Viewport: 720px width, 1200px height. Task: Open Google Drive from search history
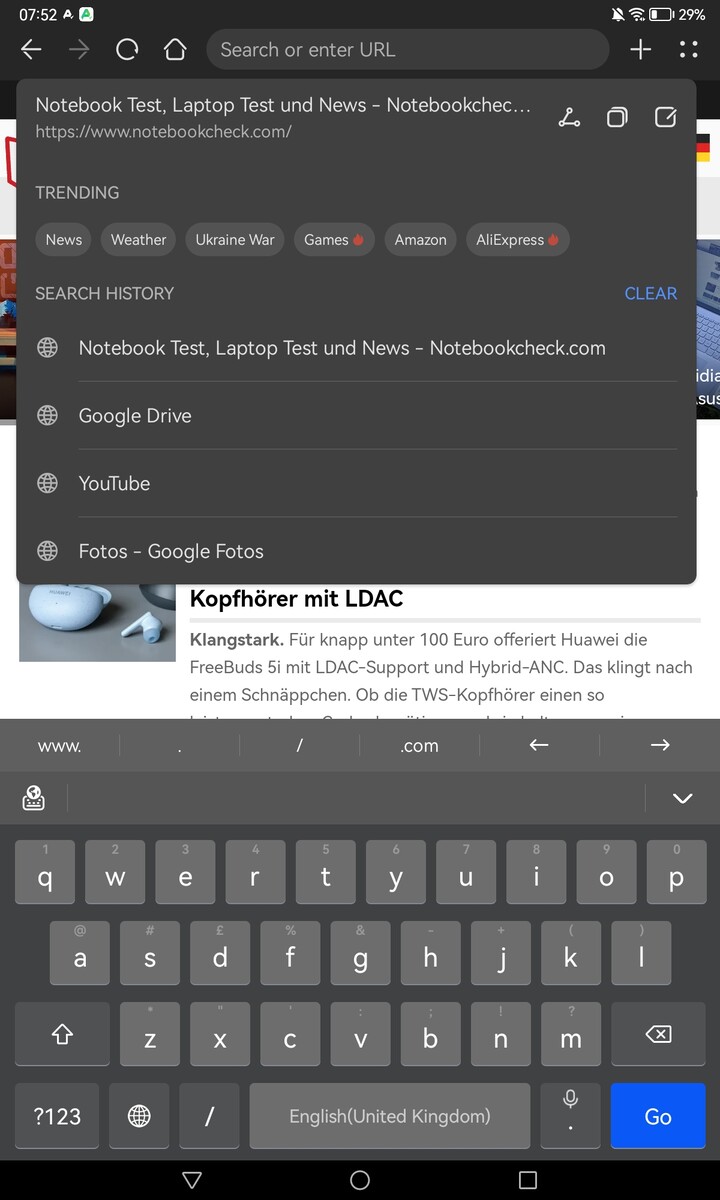(135, 416)
